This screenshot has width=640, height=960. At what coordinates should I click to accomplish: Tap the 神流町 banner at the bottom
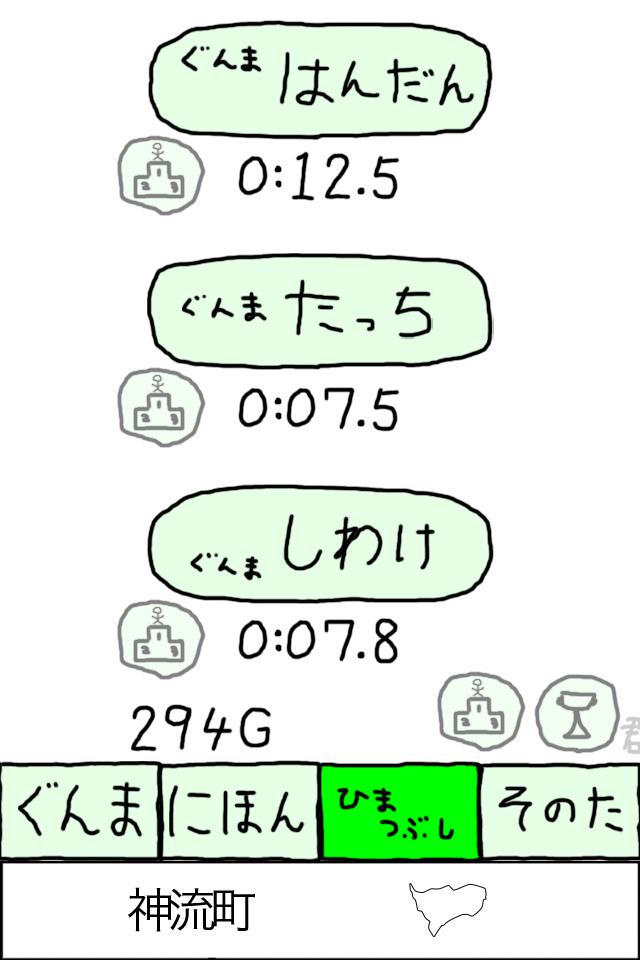pos(320,910)
